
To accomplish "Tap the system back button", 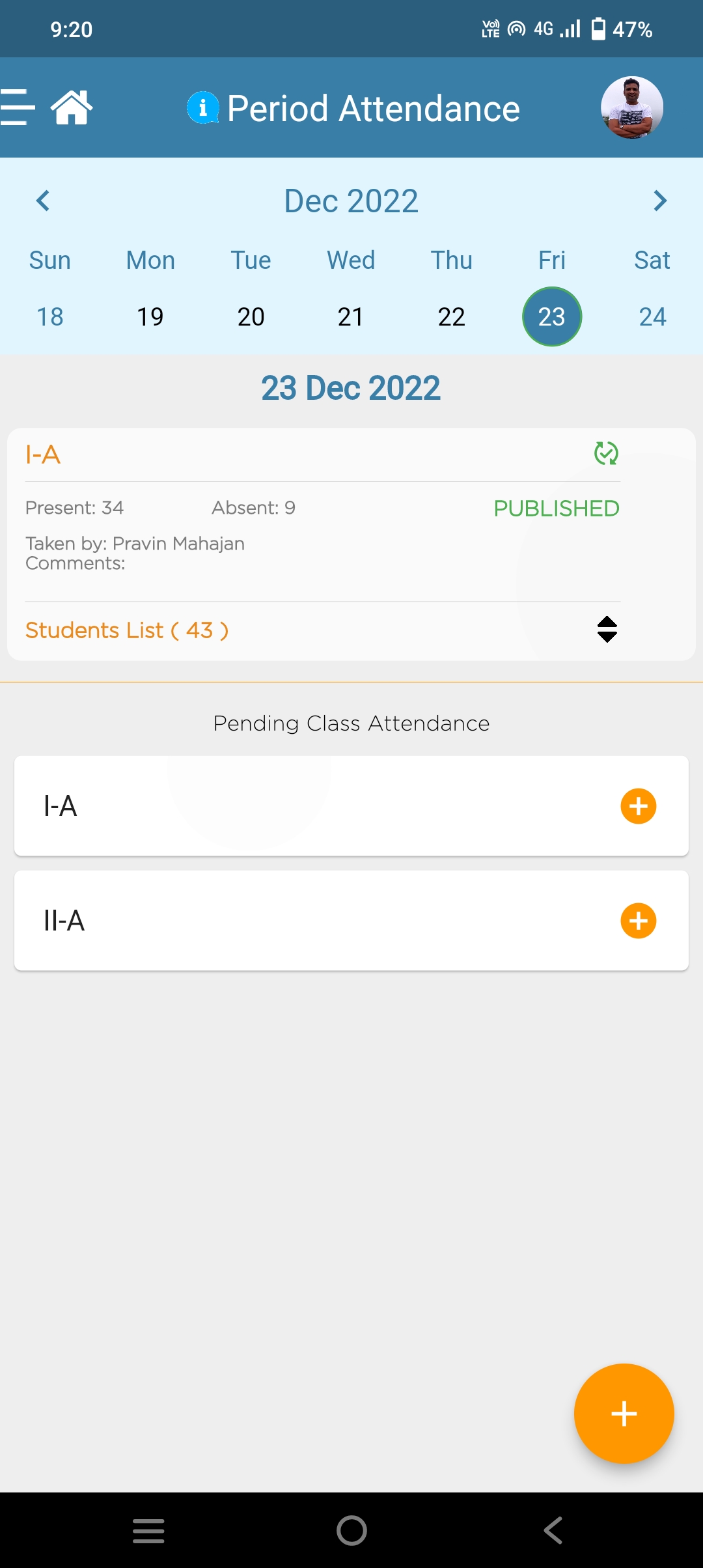I will (553, 1530).
